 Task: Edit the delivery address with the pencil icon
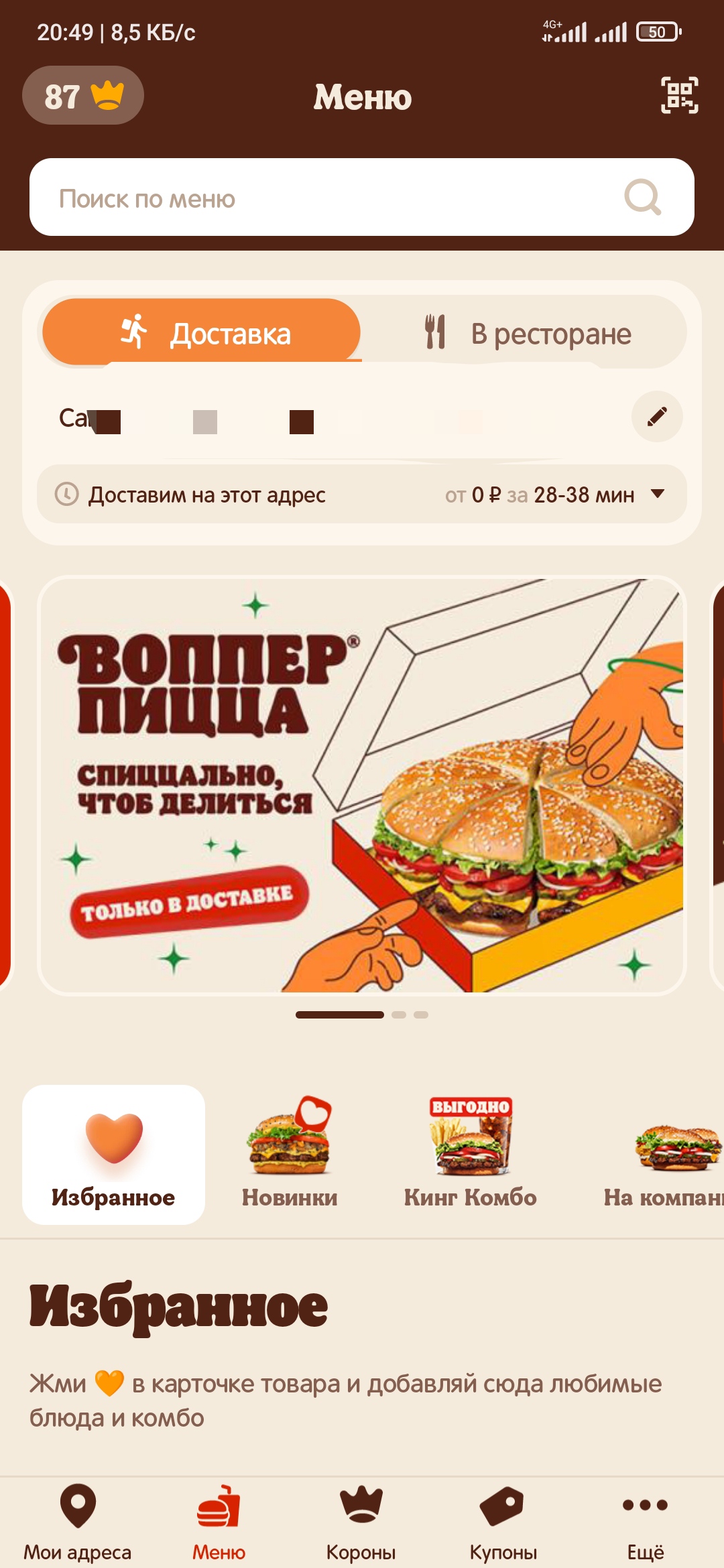657,417
